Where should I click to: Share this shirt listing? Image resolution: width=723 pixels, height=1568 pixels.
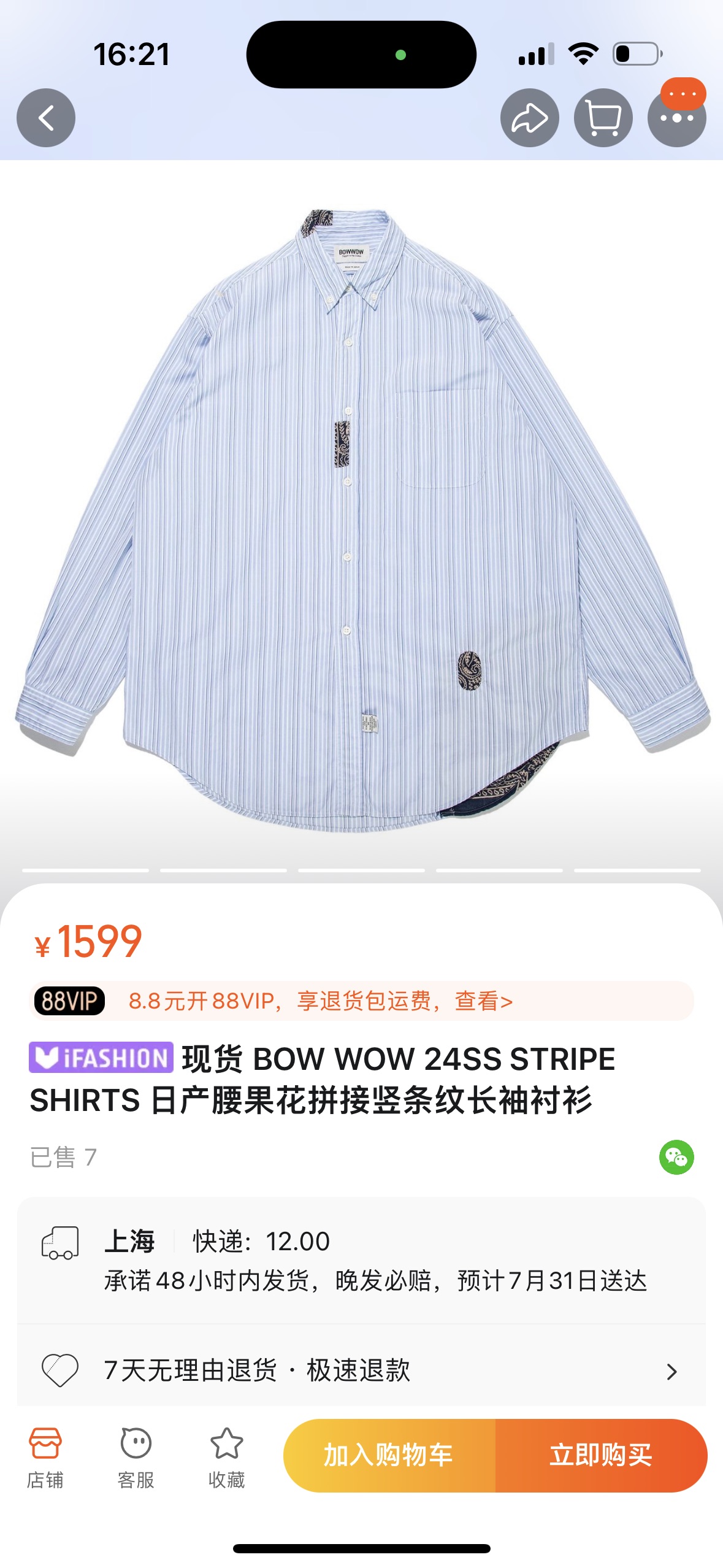[529, 118]
